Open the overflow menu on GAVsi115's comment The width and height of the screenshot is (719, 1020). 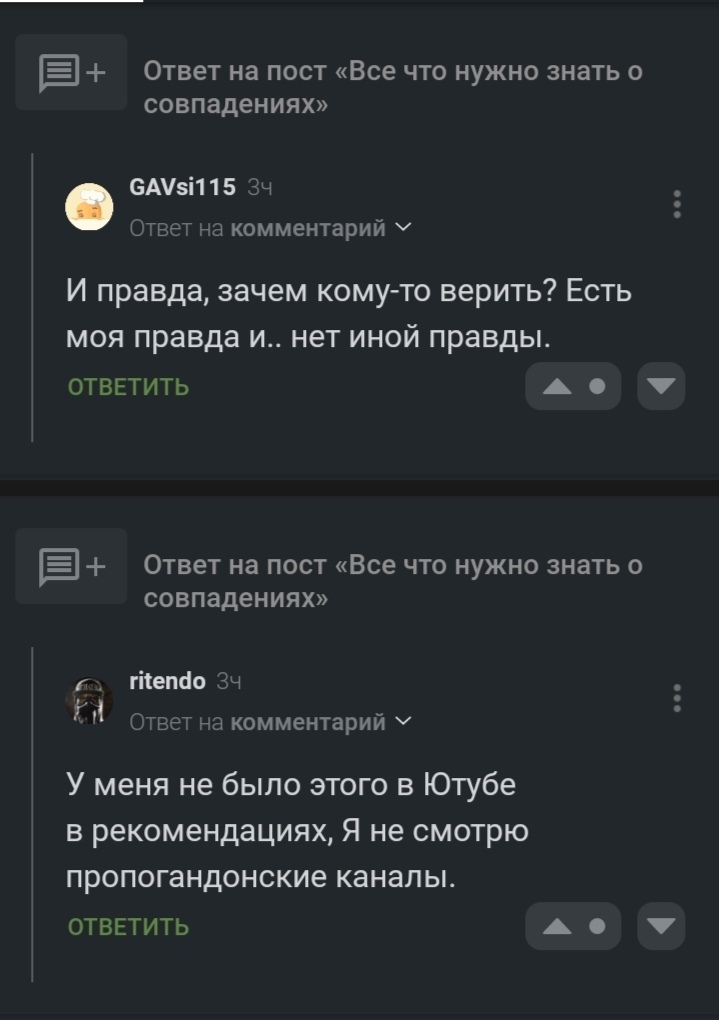[677, 204]
